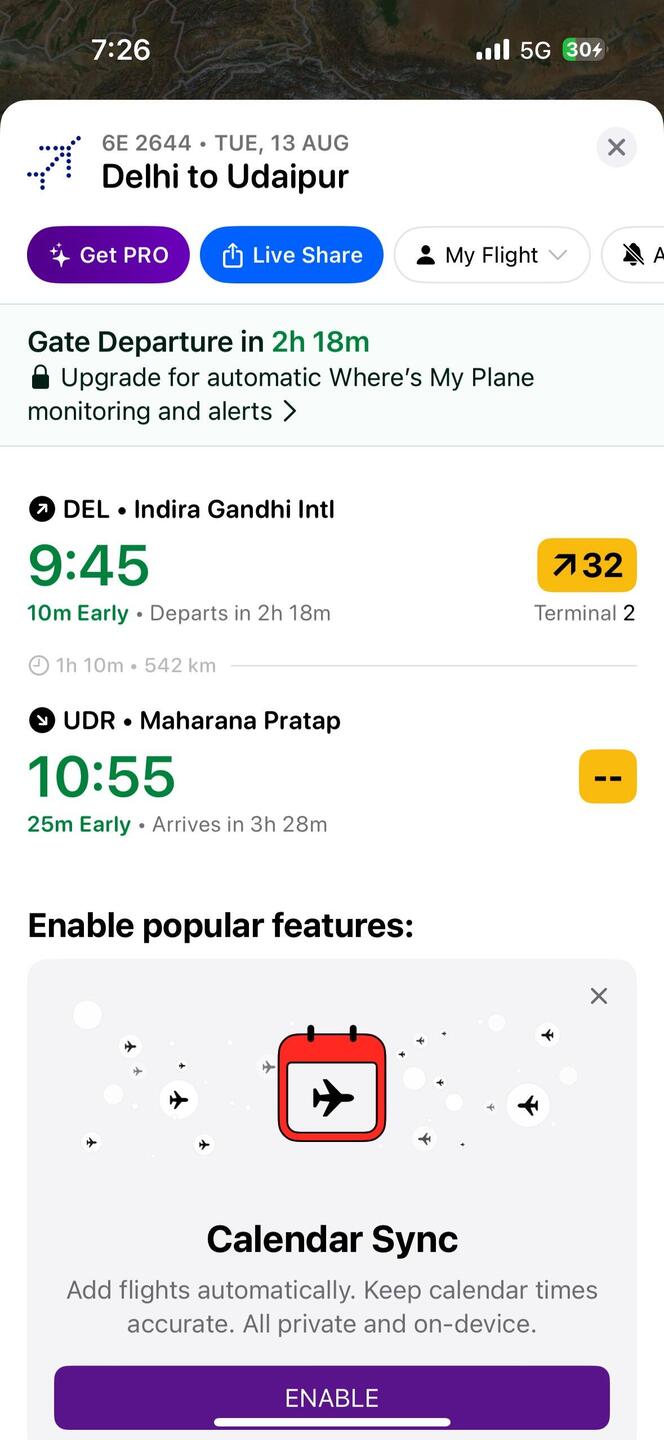This screenshot has height=1440, width=664.
Task: Close the flight details sheet
Action: point(616,148)
